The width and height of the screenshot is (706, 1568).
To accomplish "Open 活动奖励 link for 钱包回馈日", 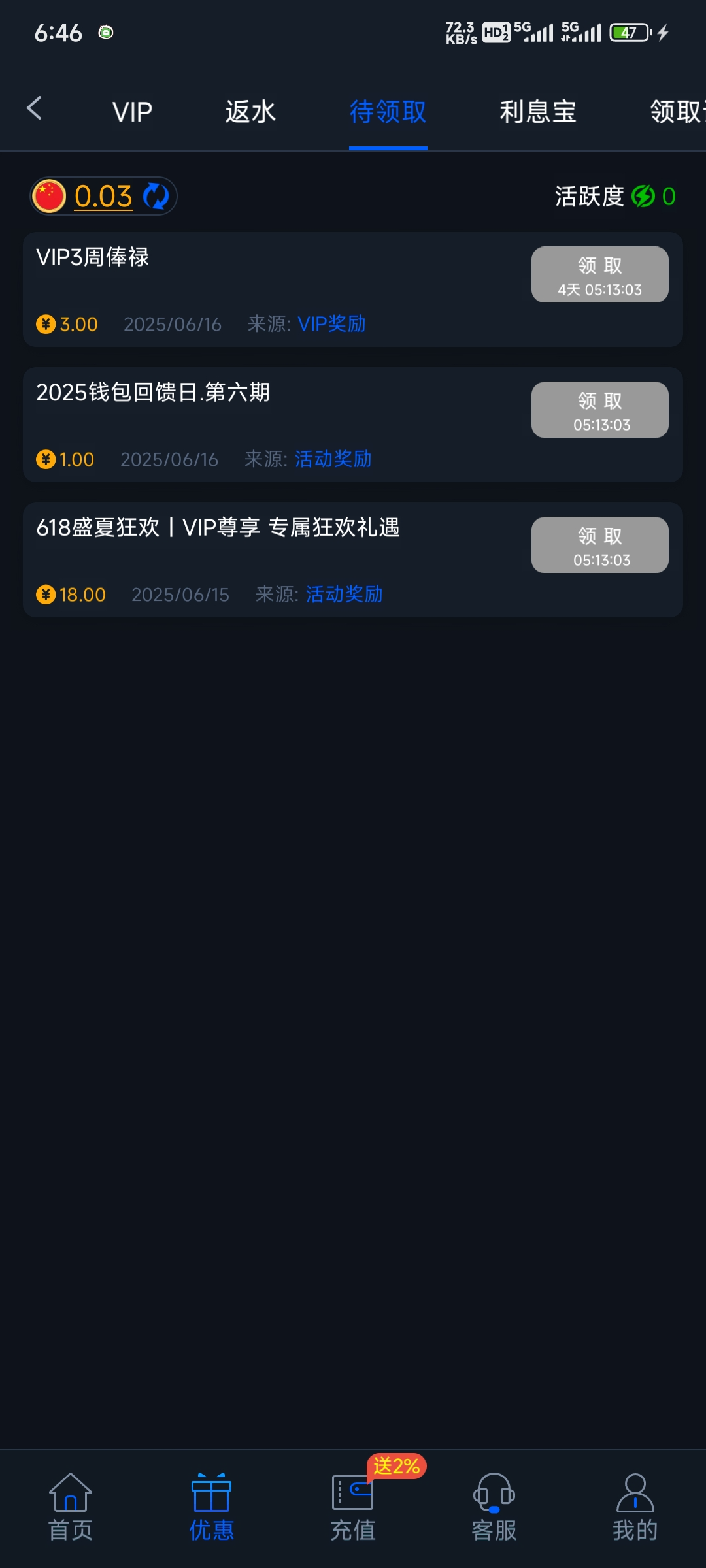I will pos(333,459).
